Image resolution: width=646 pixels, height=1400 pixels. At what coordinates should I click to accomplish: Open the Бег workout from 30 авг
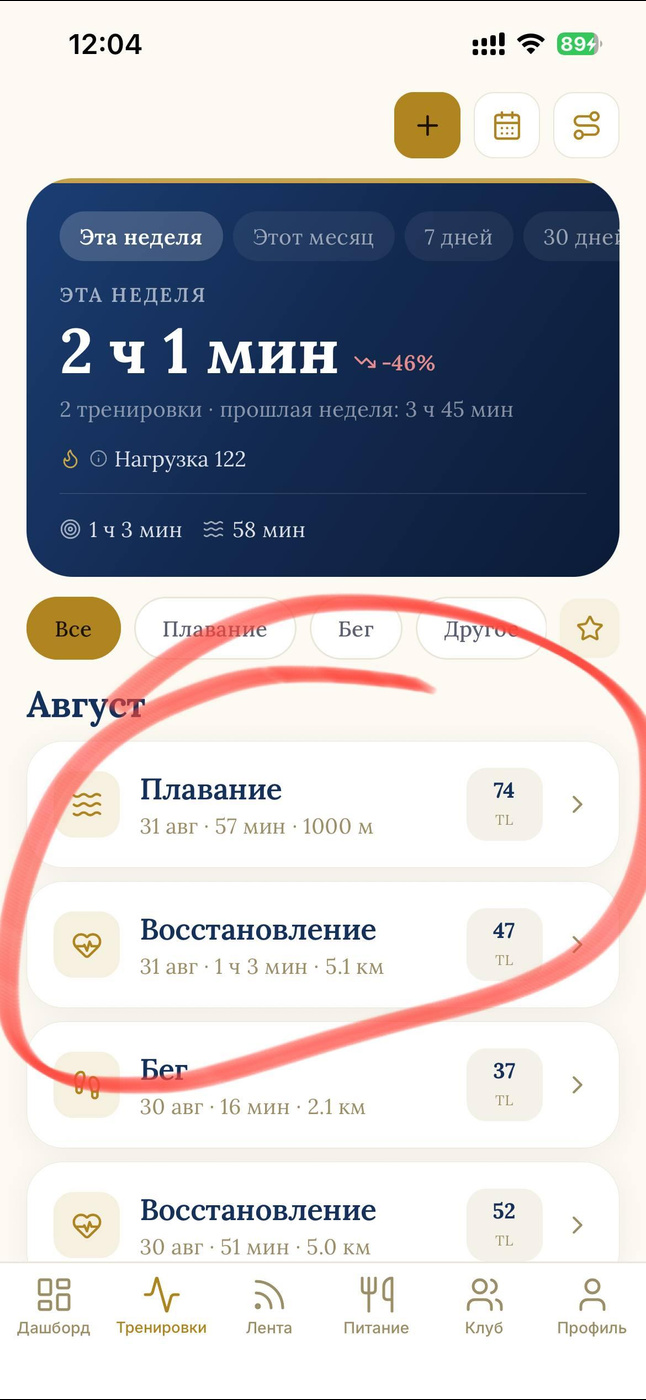click(323, 1085)
